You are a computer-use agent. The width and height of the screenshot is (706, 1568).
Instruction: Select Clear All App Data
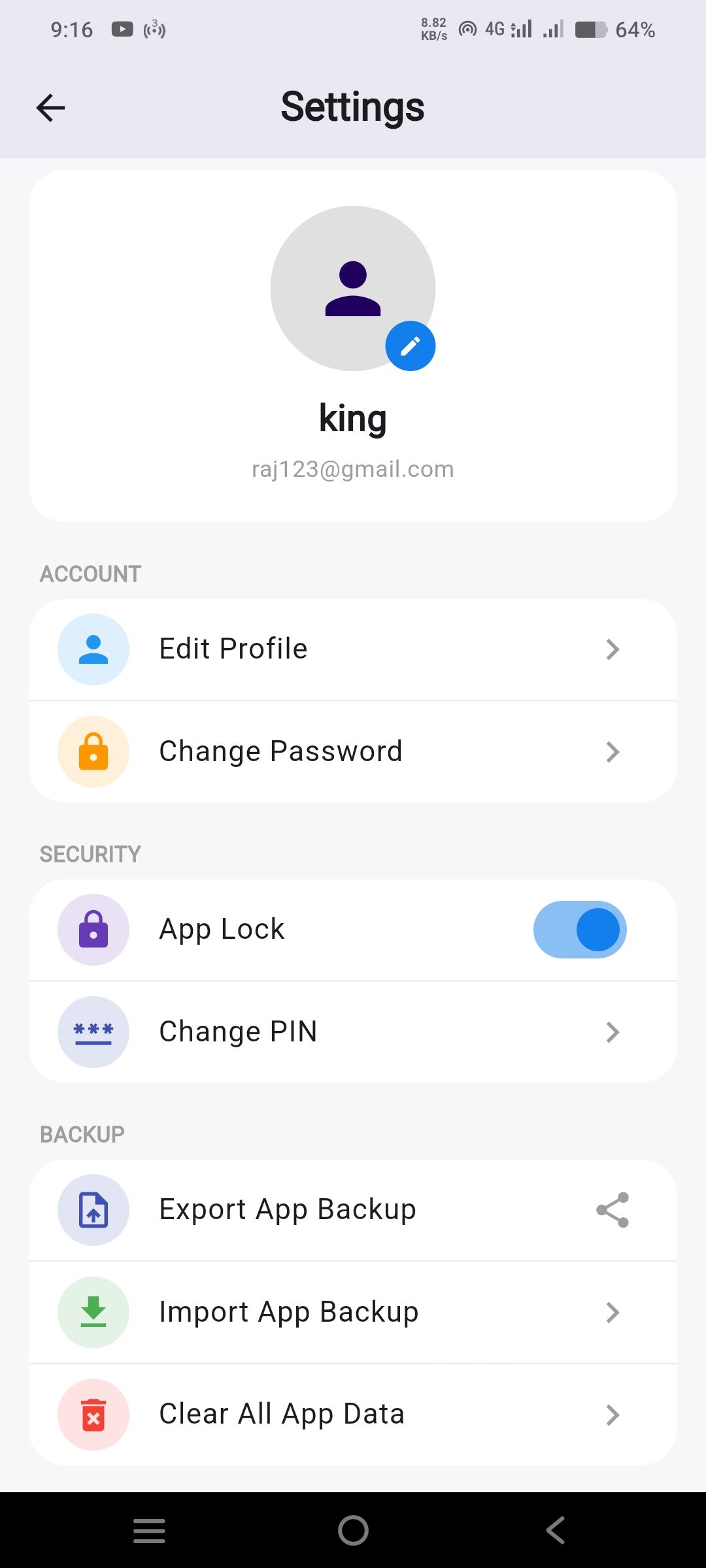pos(353,1414)
